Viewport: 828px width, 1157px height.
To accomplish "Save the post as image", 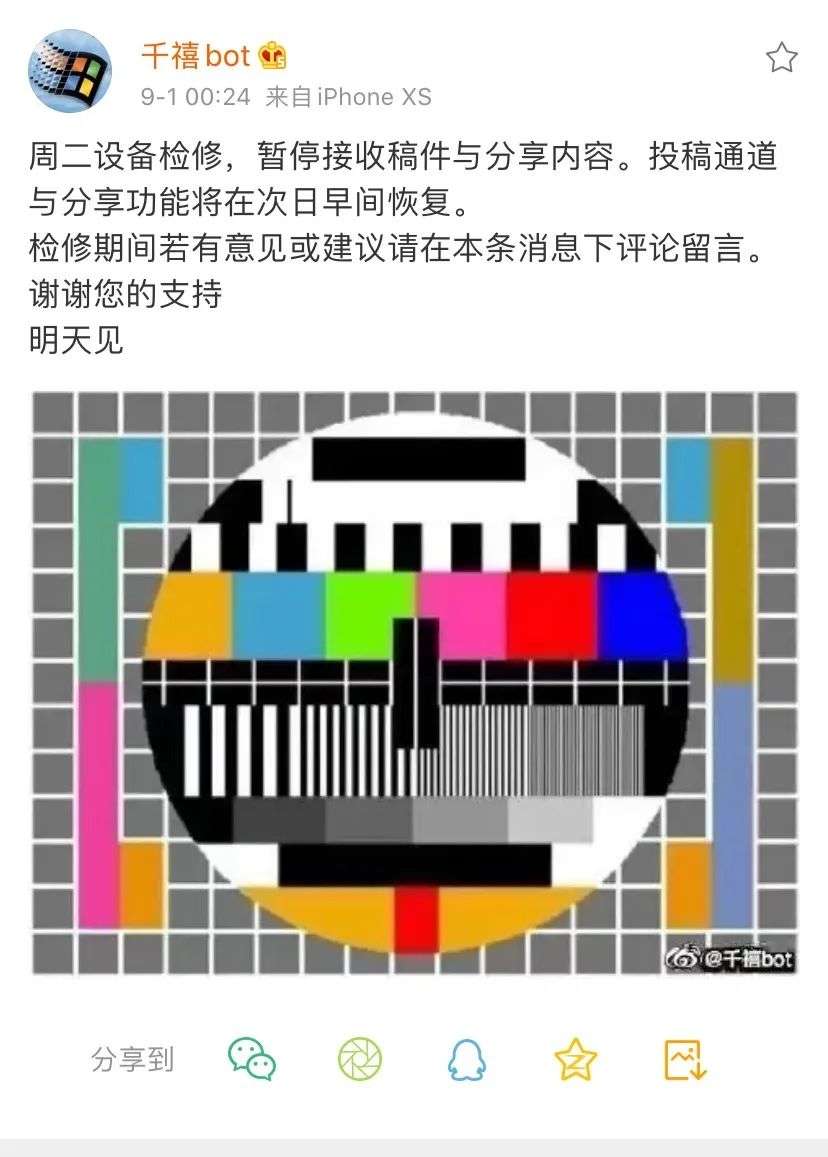I will [685, 1059].
